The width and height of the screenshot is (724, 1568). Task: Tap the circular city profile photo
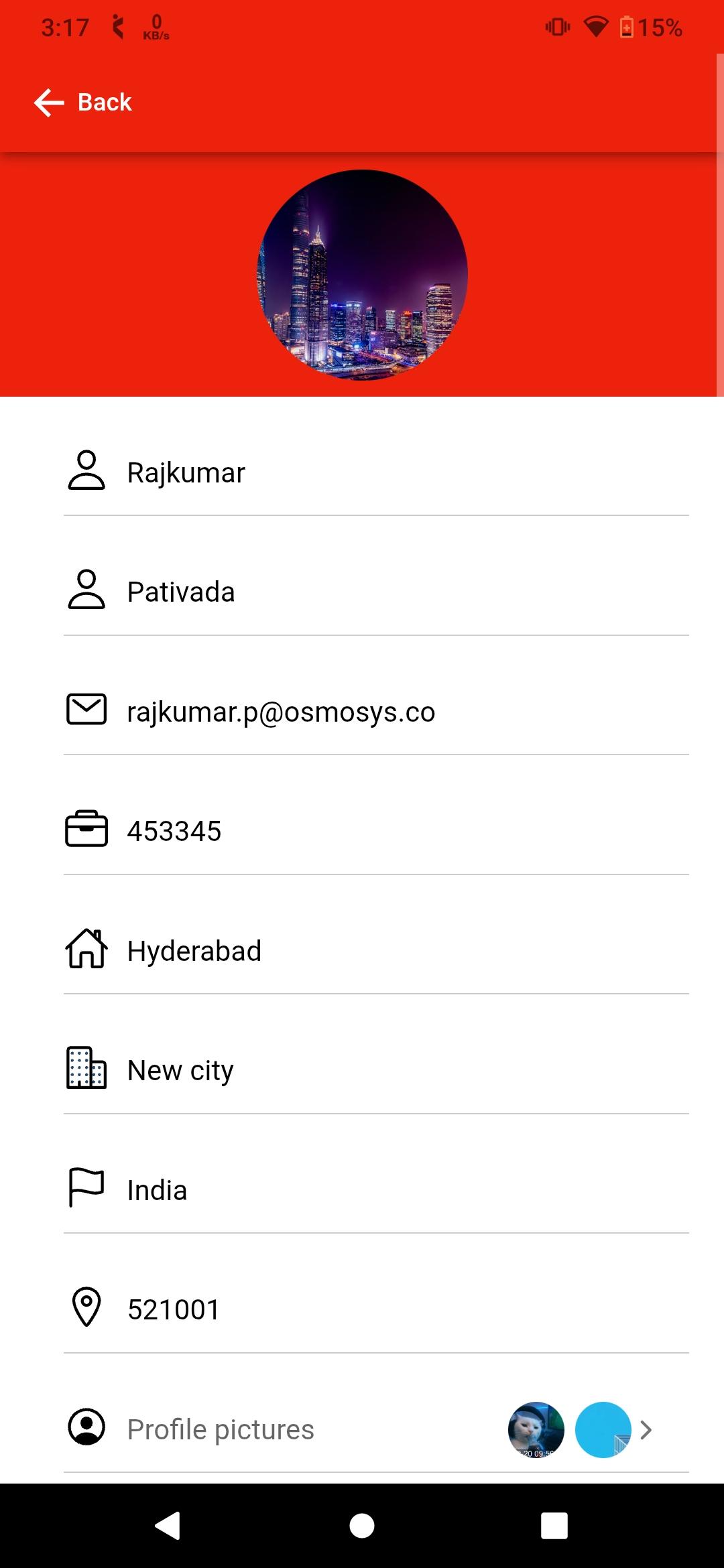point(363,275)
